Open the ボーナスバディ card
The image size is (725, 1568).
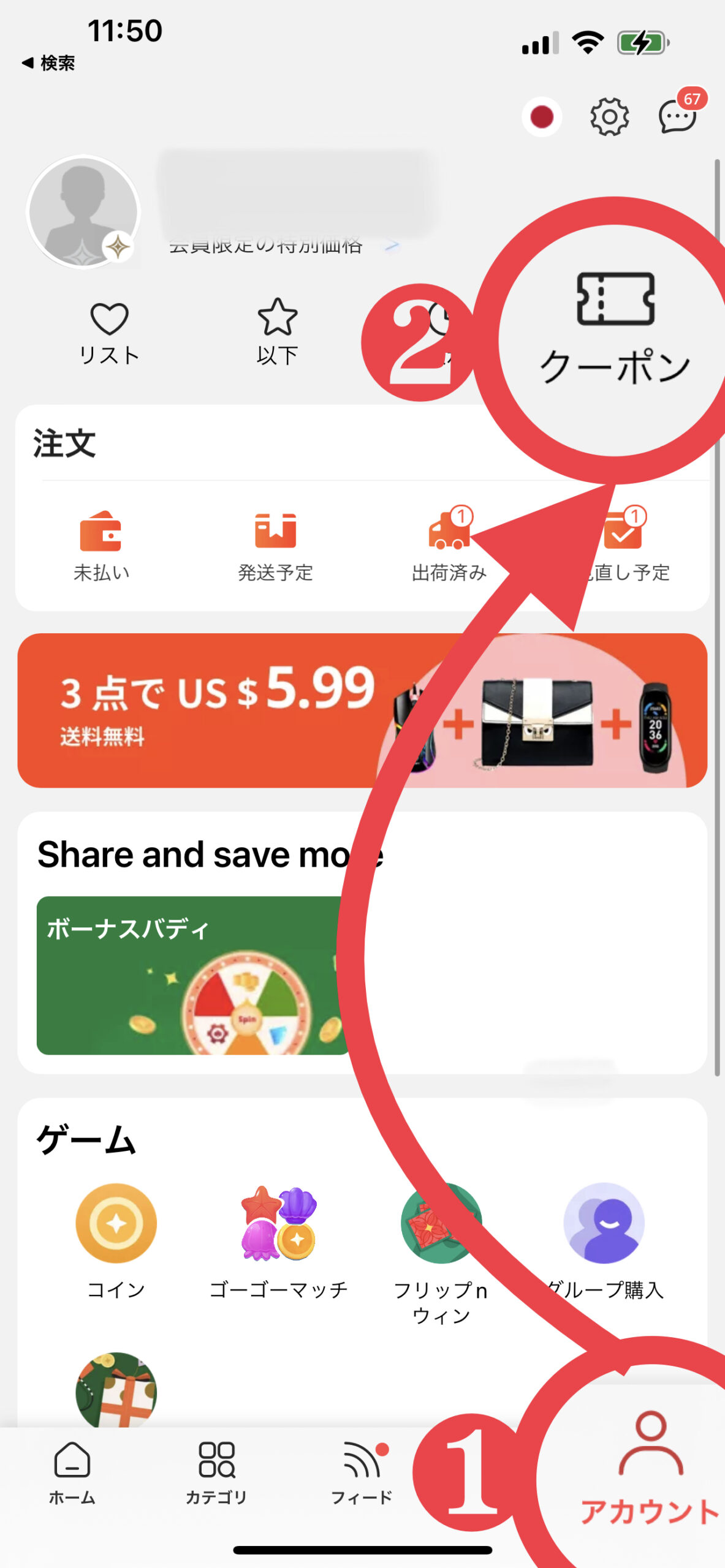point(190,975)
